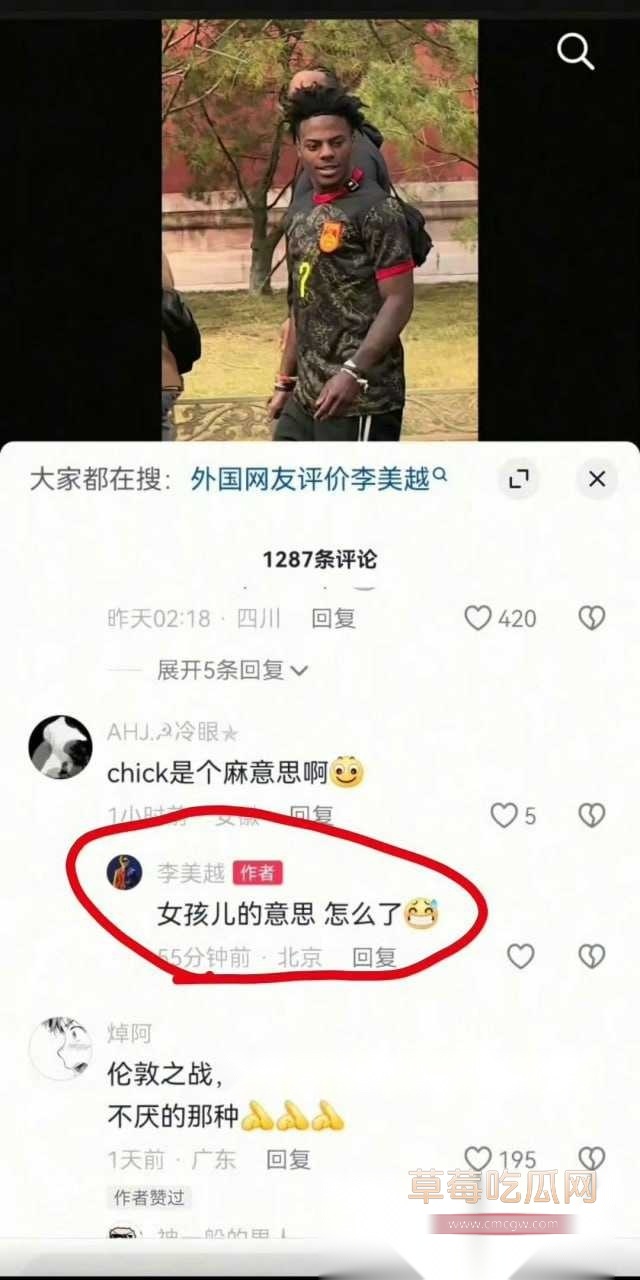Like 焯阿's comment with 195 likes

[479, 1160]
